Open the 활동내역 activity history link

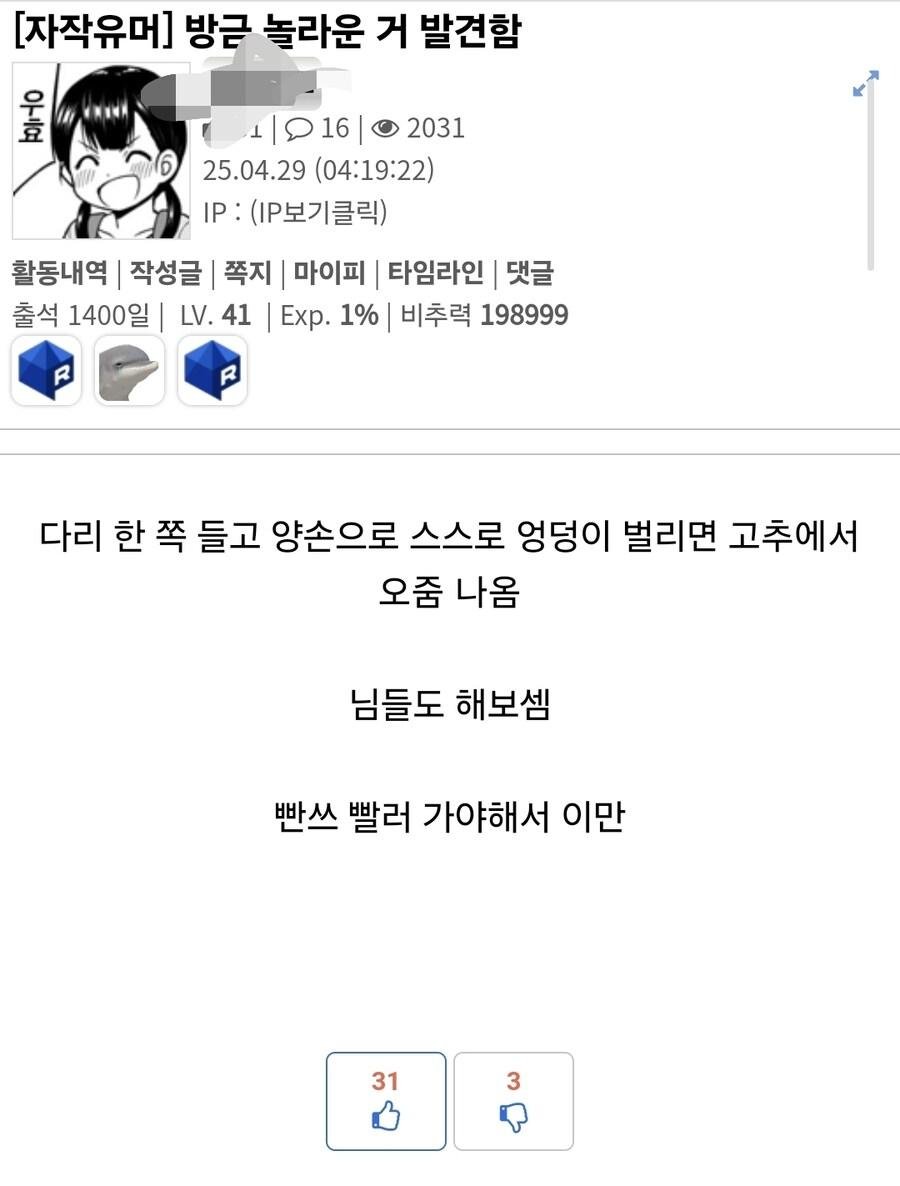point(59,272)
